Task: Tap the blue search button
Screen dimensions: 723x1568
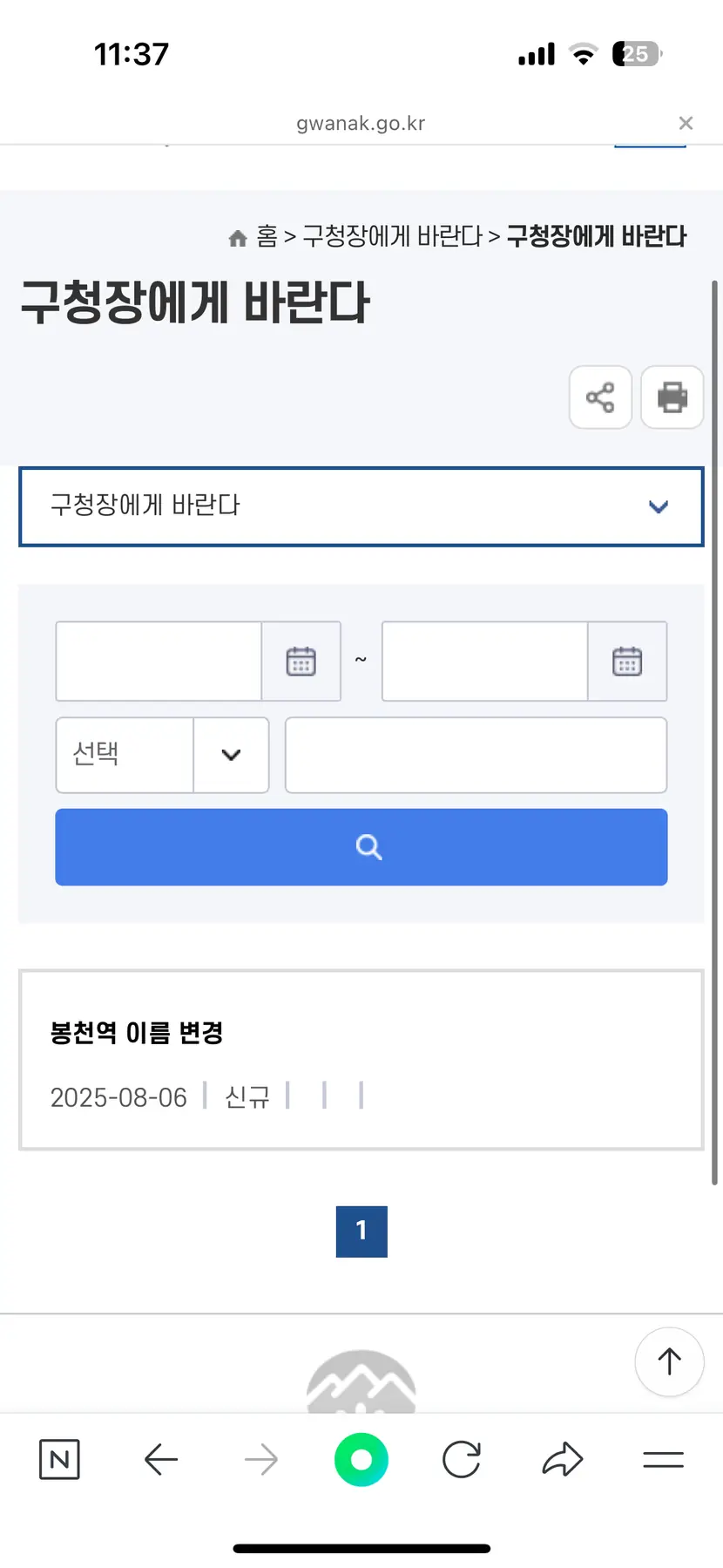Action: tap(361, 847)
